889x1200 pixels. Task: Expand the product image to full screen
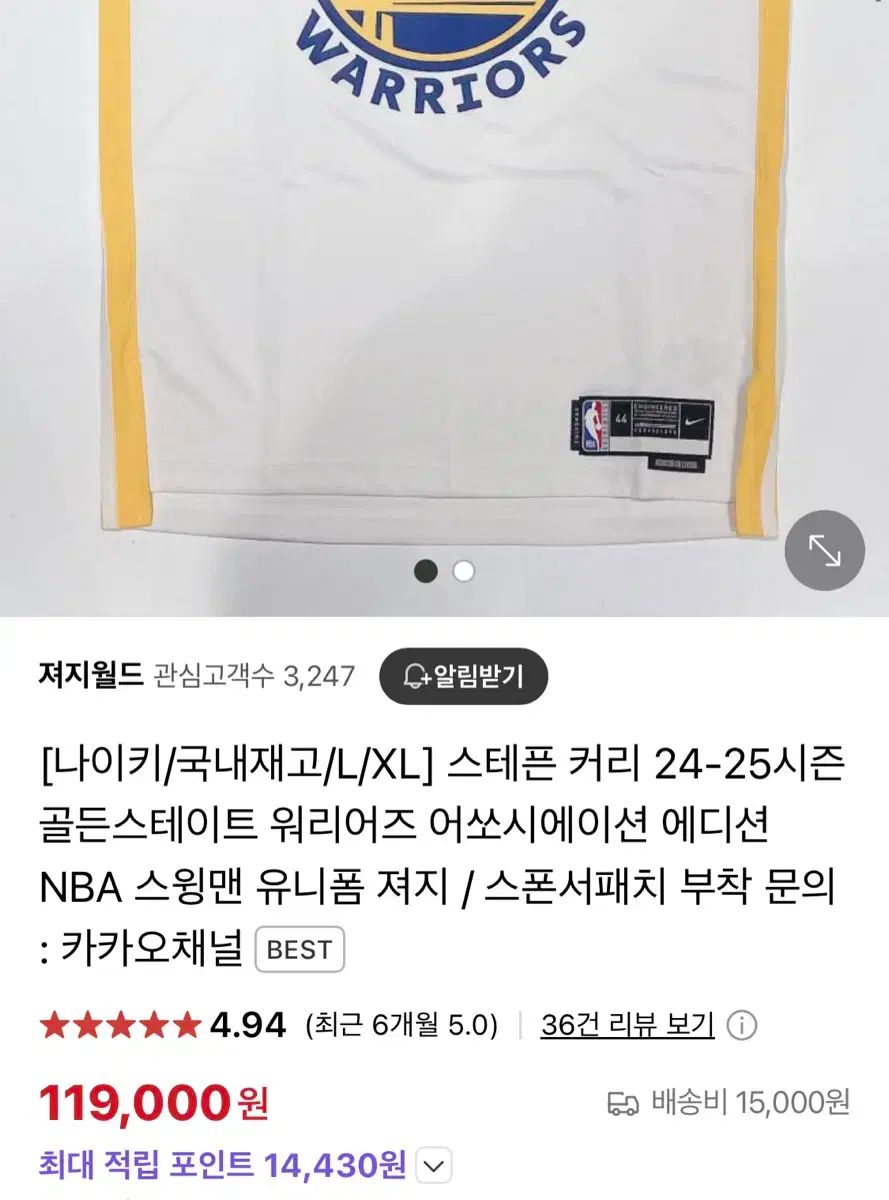point(824,550)
